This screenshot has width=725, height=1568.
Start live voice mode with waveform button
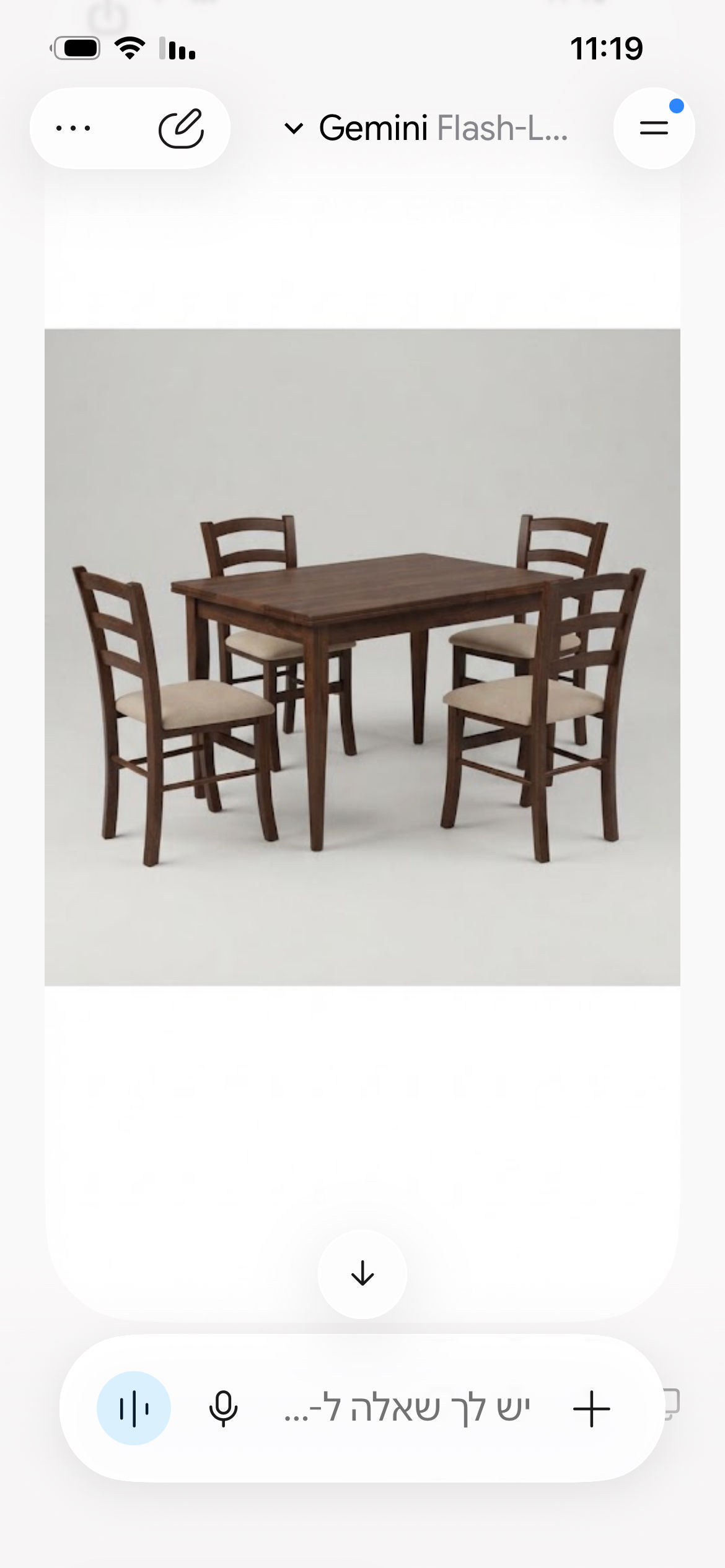click(134, 1408)
